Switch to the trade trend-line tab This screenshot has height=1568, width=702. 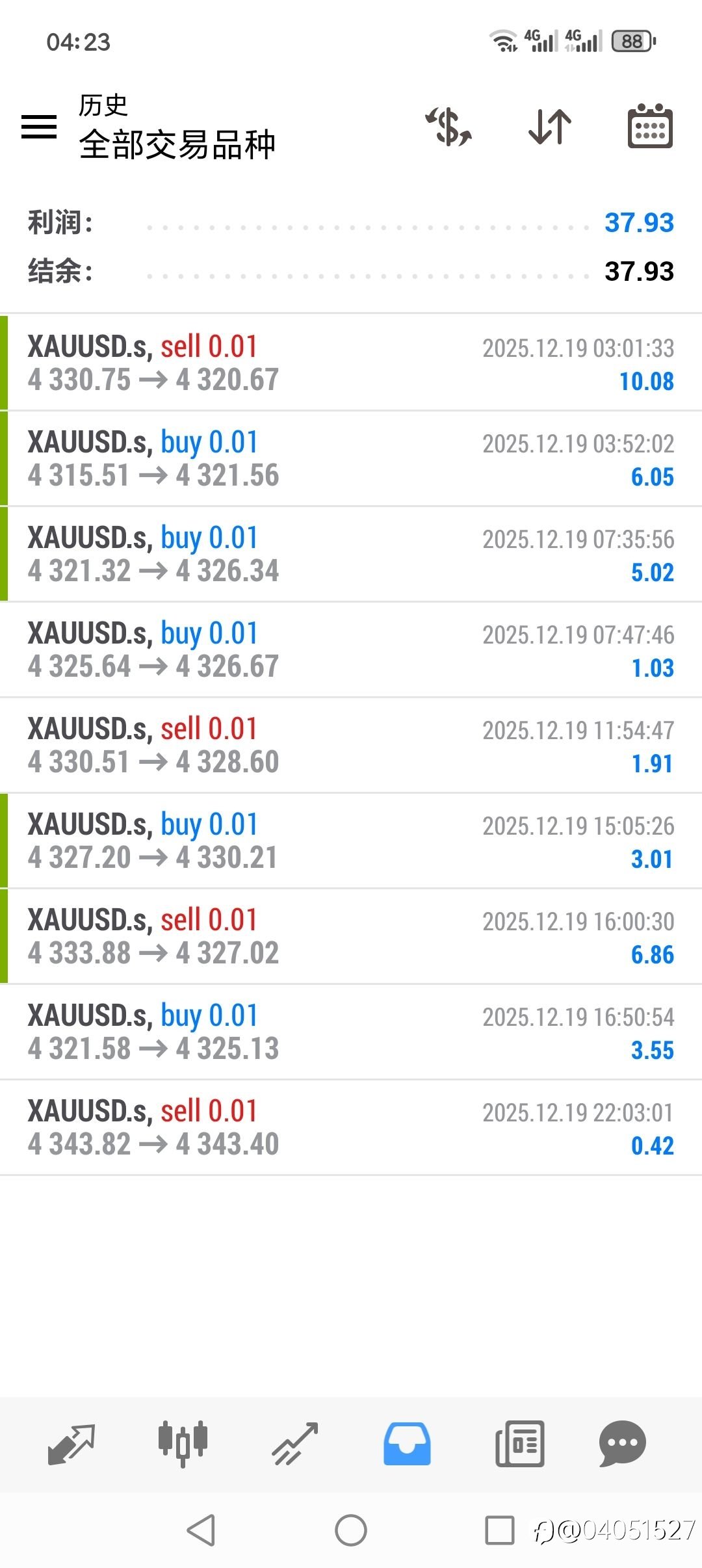(x=295, y=1444)
